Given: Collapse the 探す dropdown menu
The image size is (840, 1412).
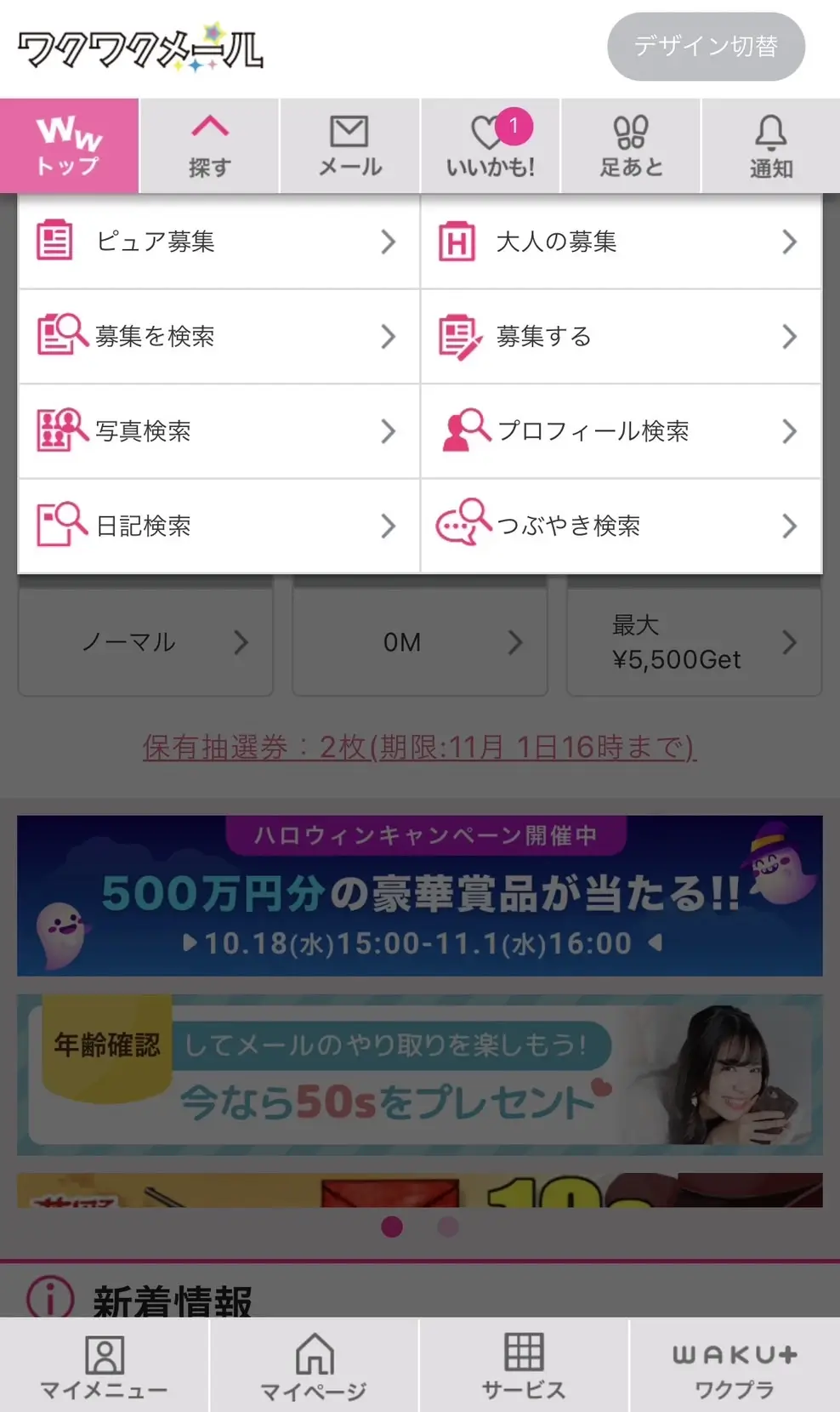Looking at the screenshot, I should [x=209, y=145].
